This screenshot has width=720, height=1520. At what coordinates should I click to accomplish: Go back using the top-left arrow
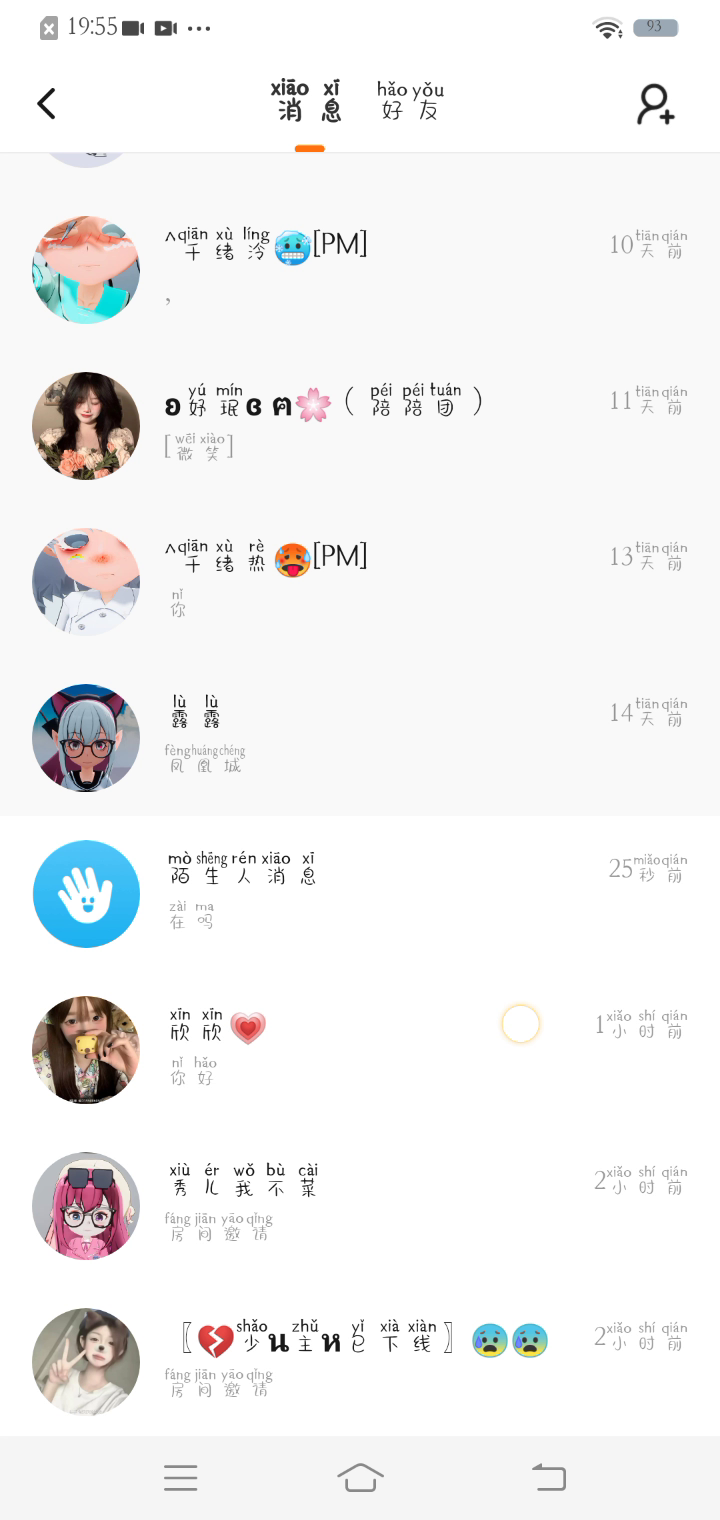pos(46,104)
